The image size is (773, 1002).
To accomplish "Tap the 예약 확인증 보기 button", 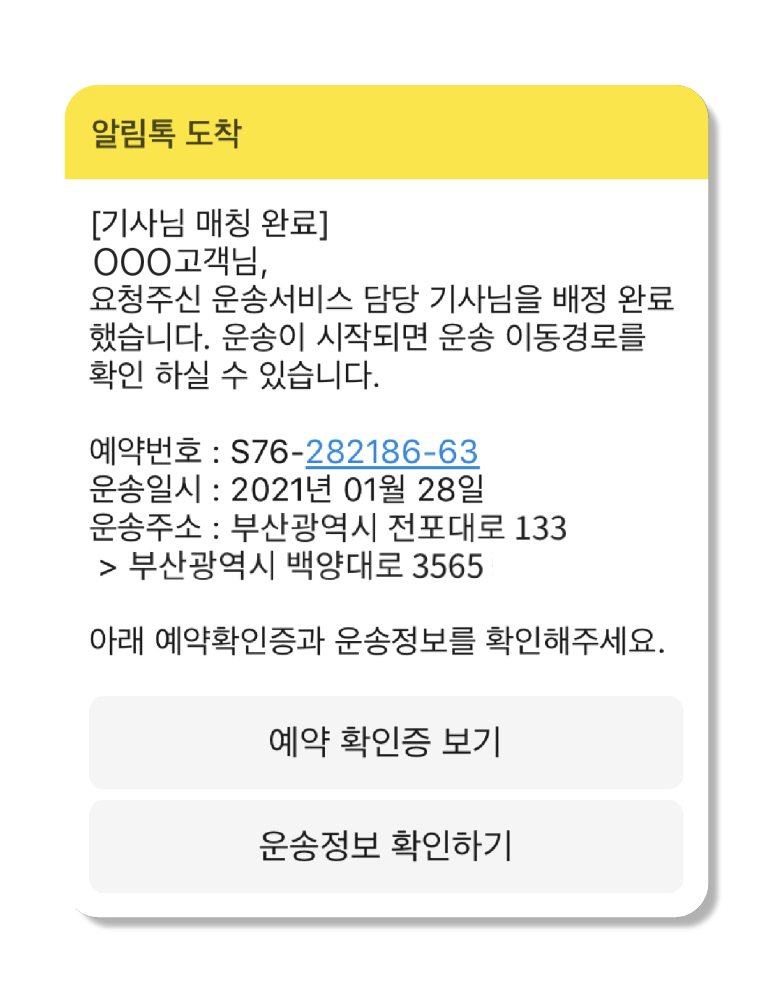I will pyautogui.click(x=386, y=743).
